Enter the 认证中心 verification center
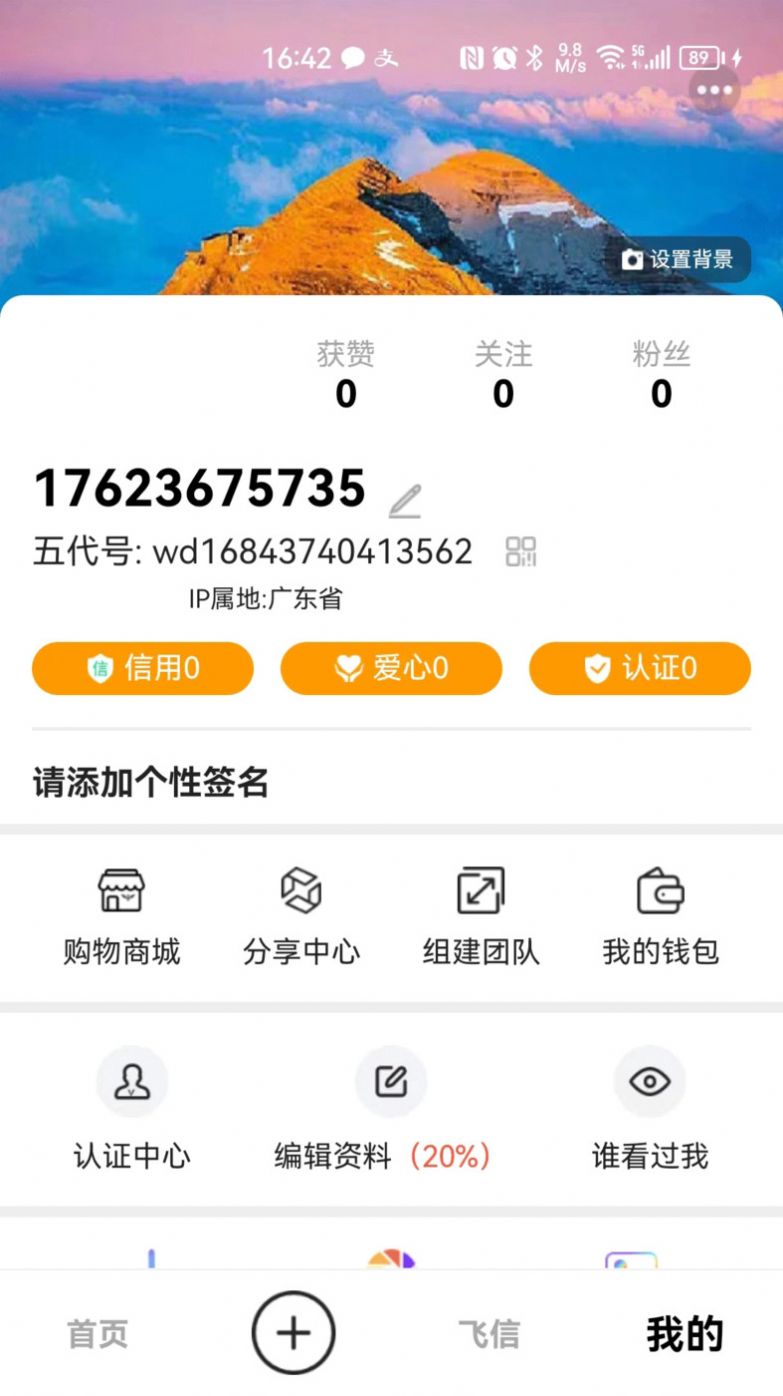Screen dimensions: 783x1396 (x=131, y=1110)
